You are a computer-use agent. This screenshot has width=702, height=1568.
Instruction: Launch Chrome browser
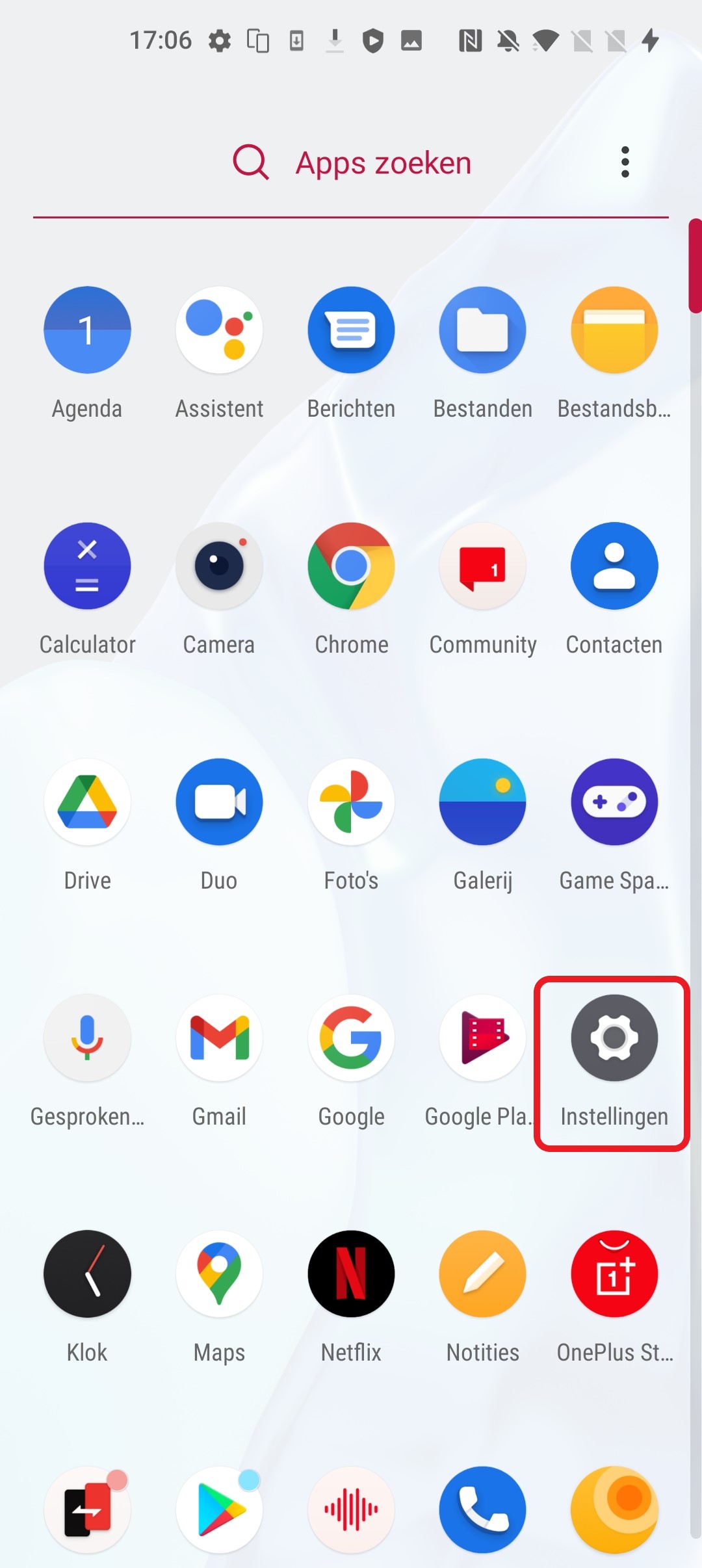[x=351, y=566]
